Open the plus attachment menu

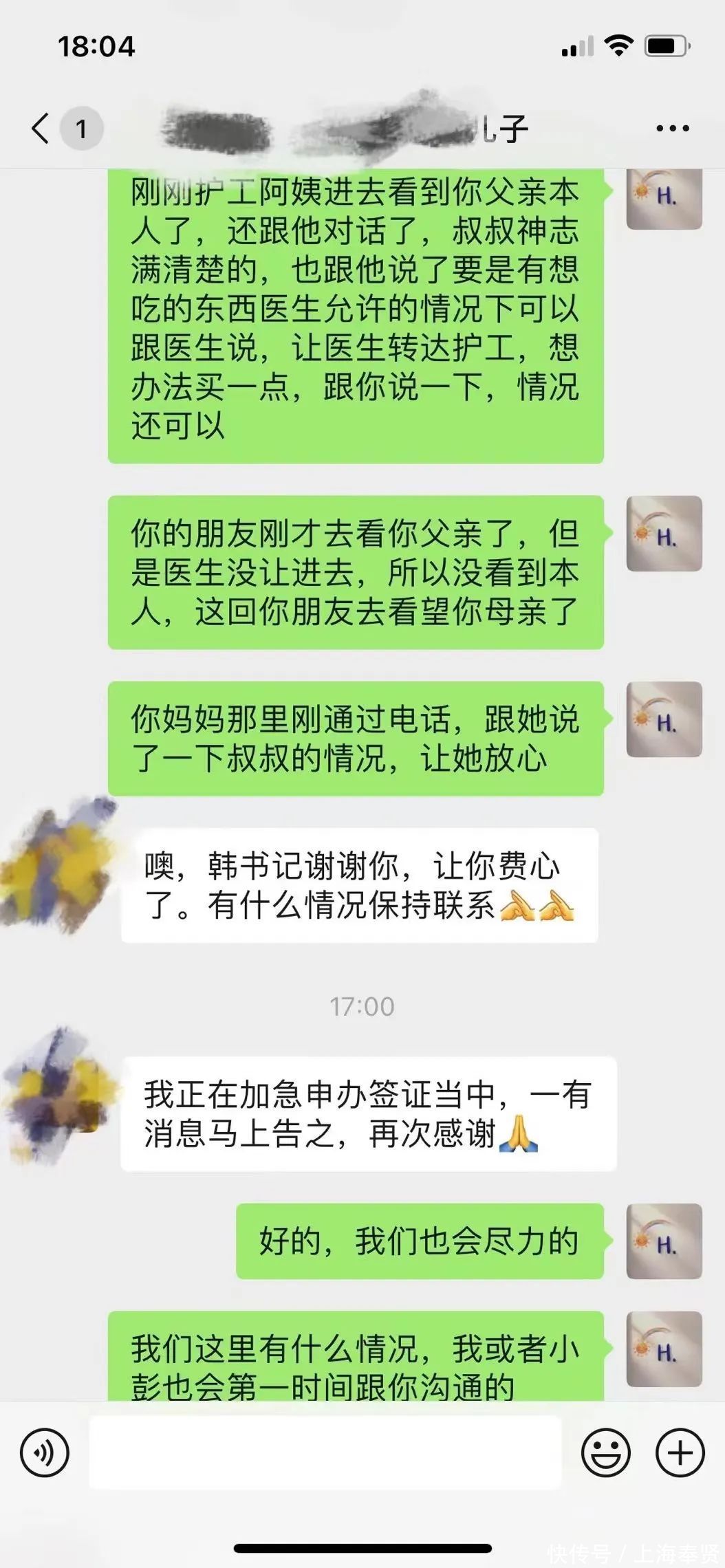tap(680, 1453)
